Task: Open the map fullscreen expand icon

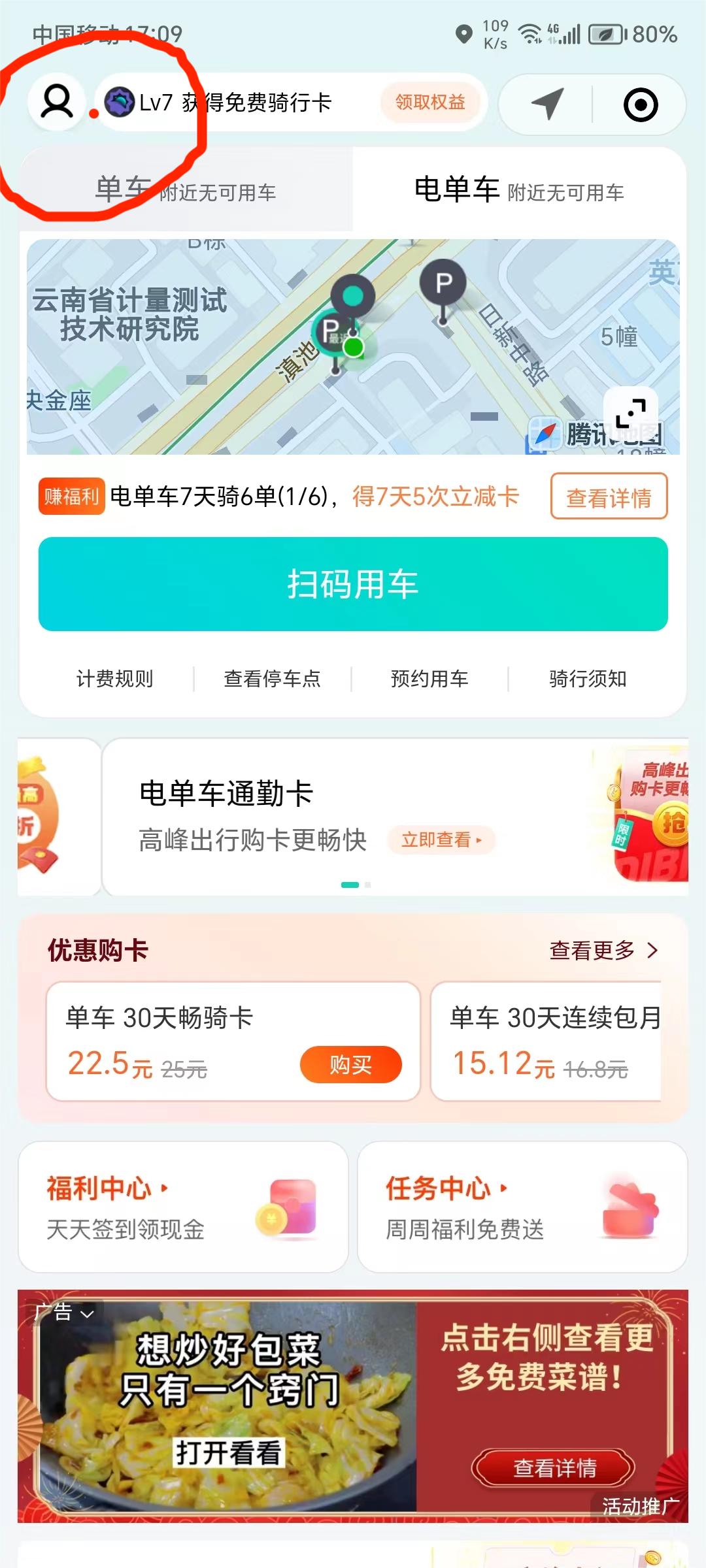Action: 630,412
